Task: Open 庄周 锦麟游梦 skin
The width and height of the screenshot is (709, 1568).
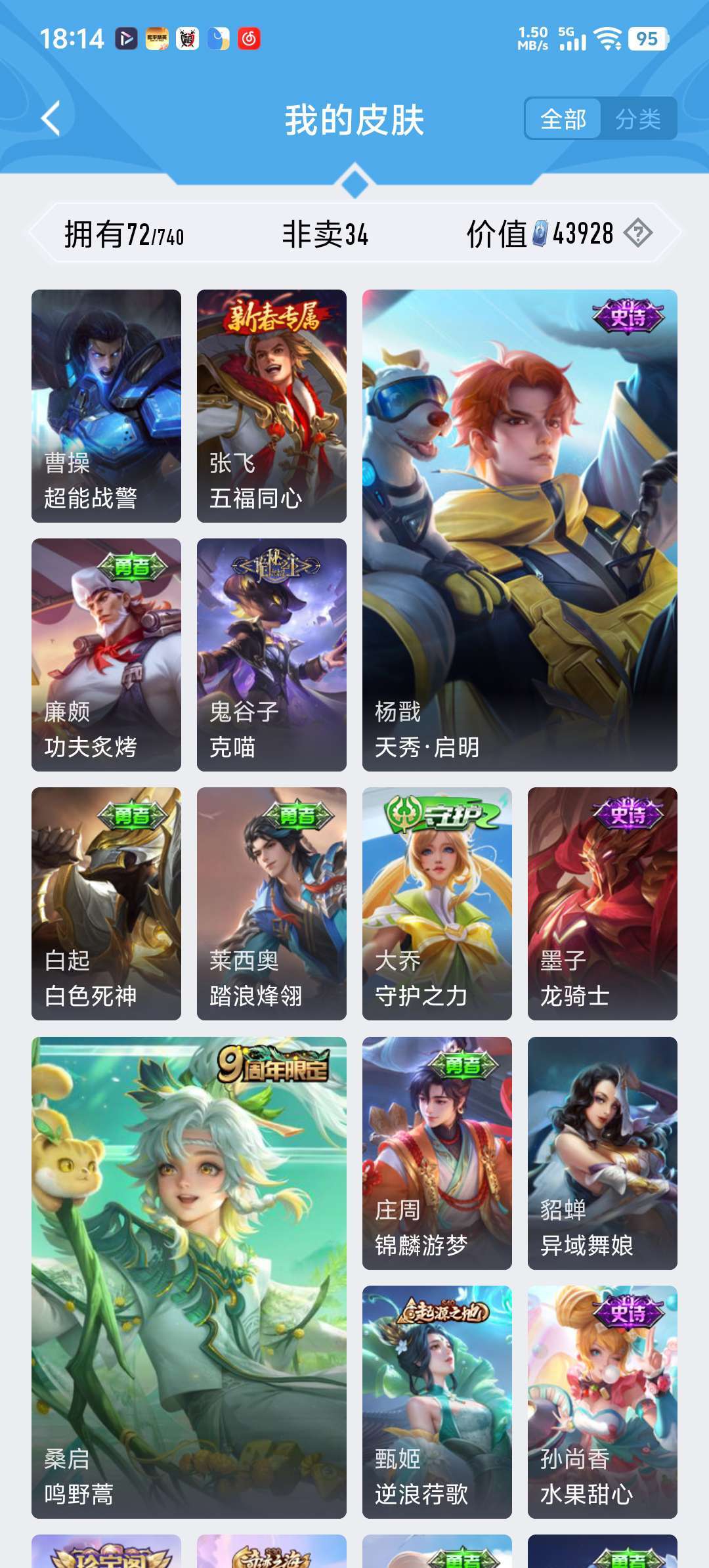Action: pos(437,1153)
